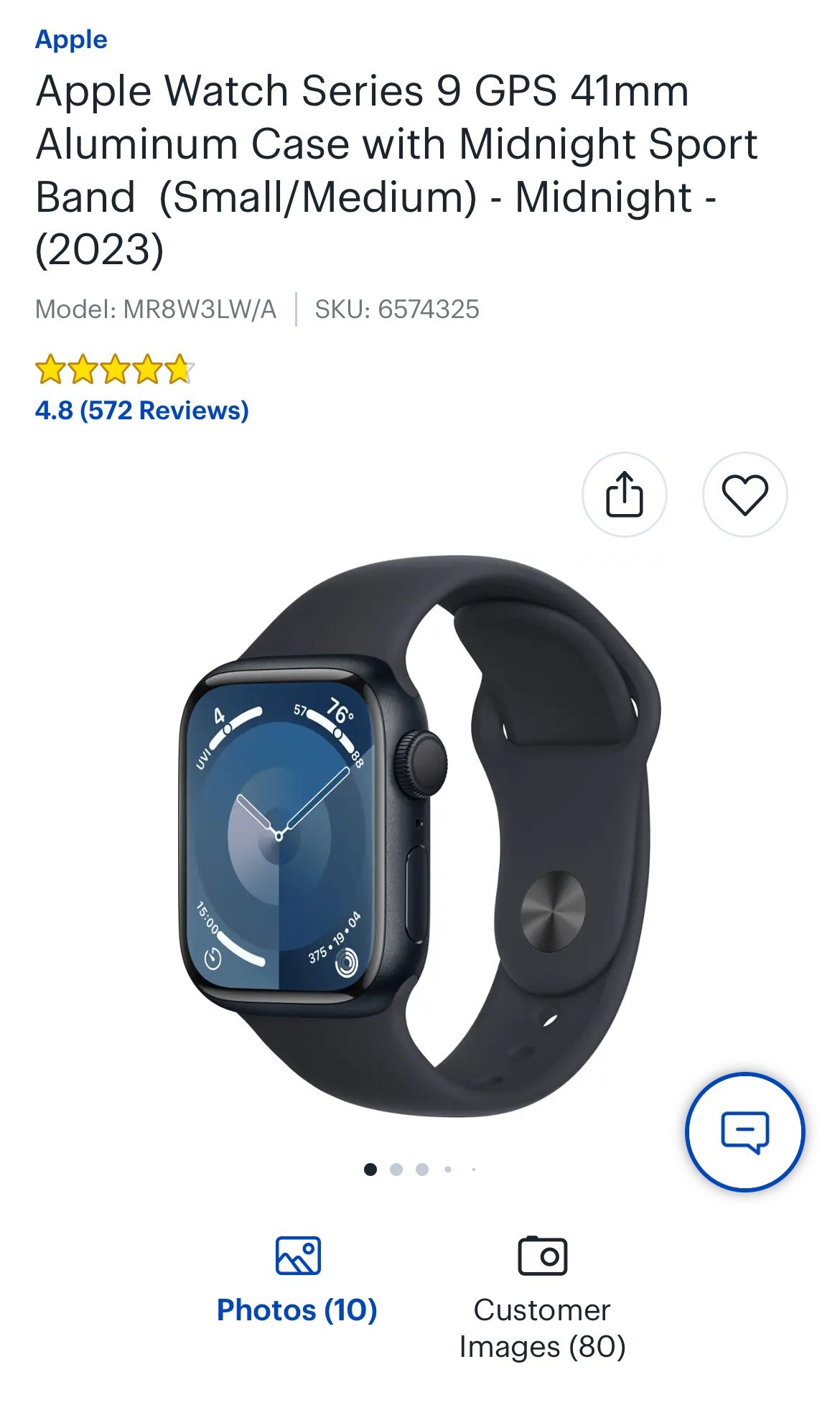The image size is (840, 1405).
Task: Open the chat support bubble
Action: click(745, 1132)
